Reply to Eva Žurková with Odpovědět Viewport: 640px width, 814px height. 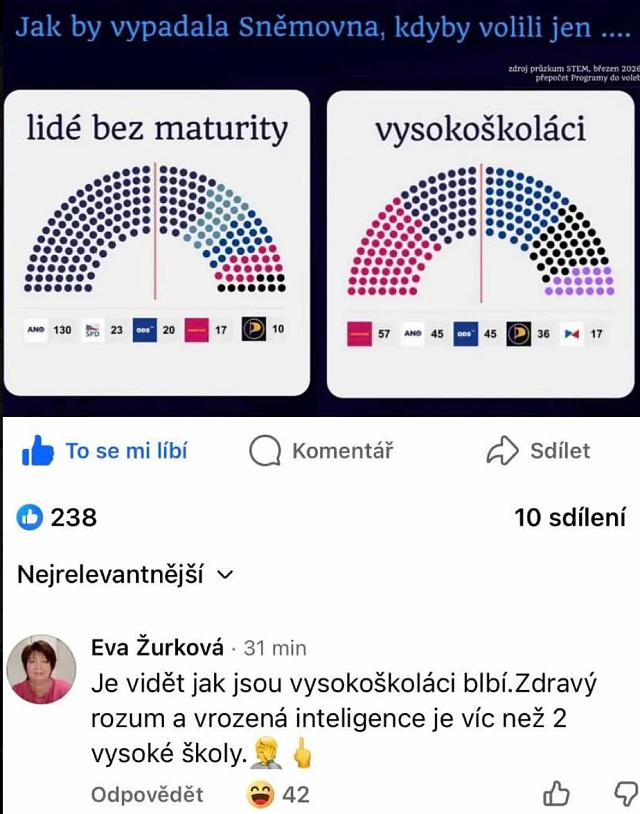(147, 795)
